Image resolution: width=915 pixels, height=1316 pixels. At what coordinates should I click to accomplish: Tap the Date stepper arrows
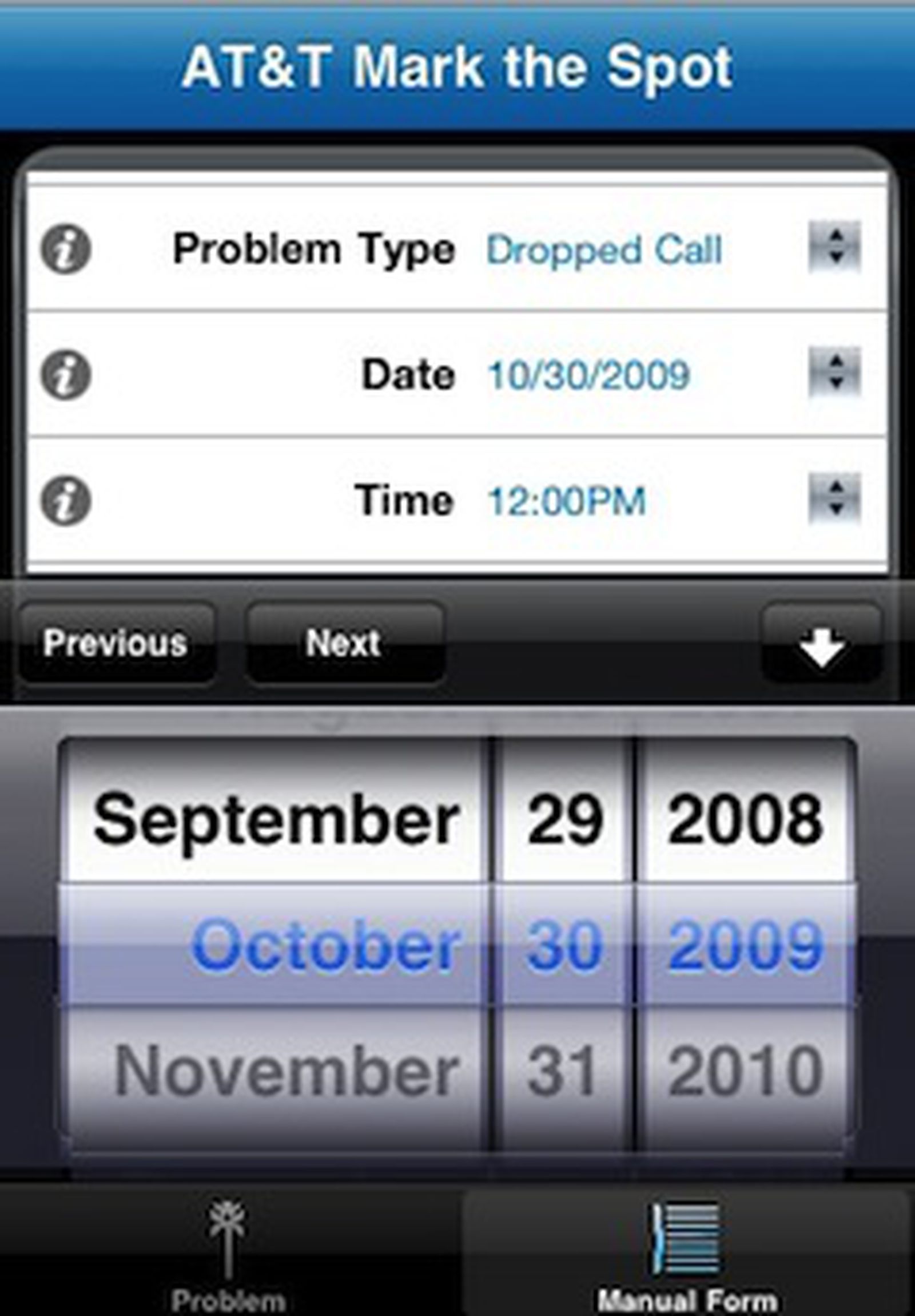(x=836, y=374)
